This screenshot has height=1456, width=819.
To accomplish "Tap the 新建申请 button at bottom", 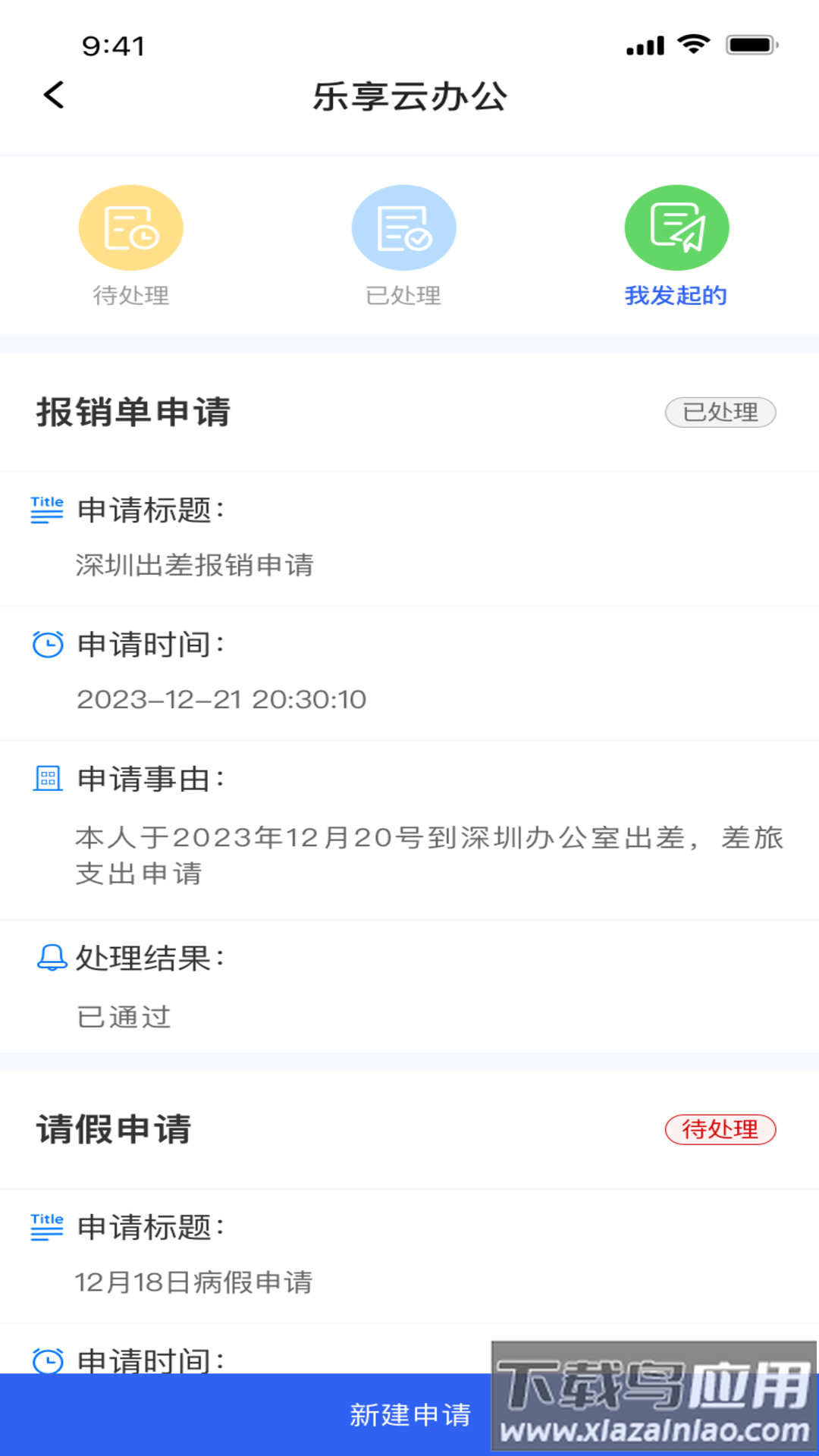I will click(412, 1414).
